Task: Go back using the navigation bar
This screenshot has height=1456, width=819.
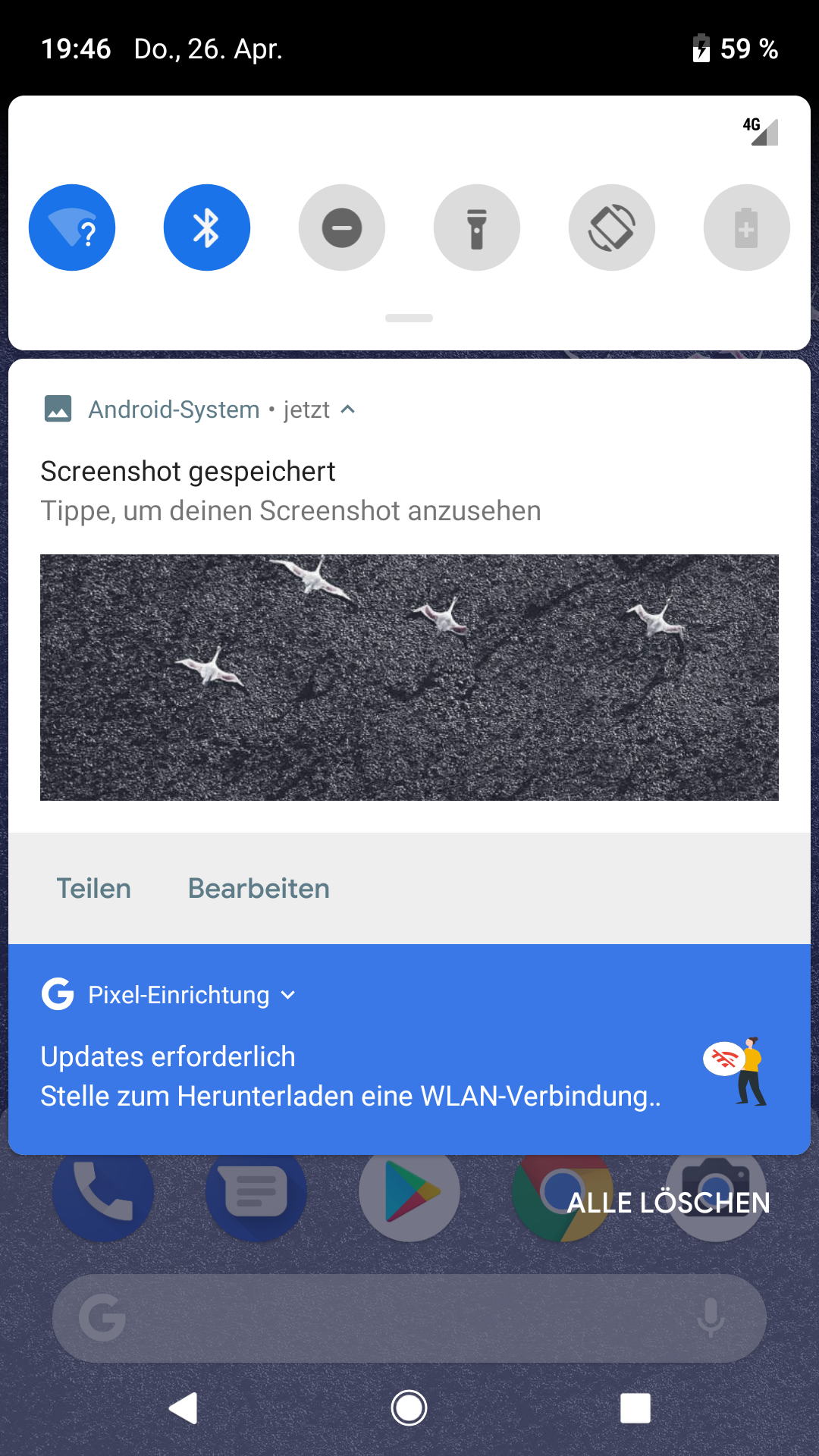Action: click(x=184, y=1408)
